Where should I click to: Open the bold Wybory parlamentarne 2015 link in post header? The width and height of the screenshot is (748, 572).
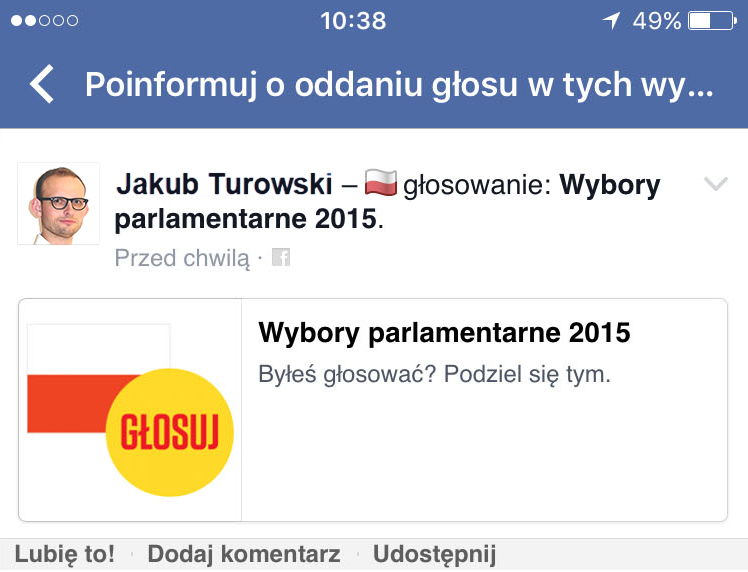(x=247, y=218)
